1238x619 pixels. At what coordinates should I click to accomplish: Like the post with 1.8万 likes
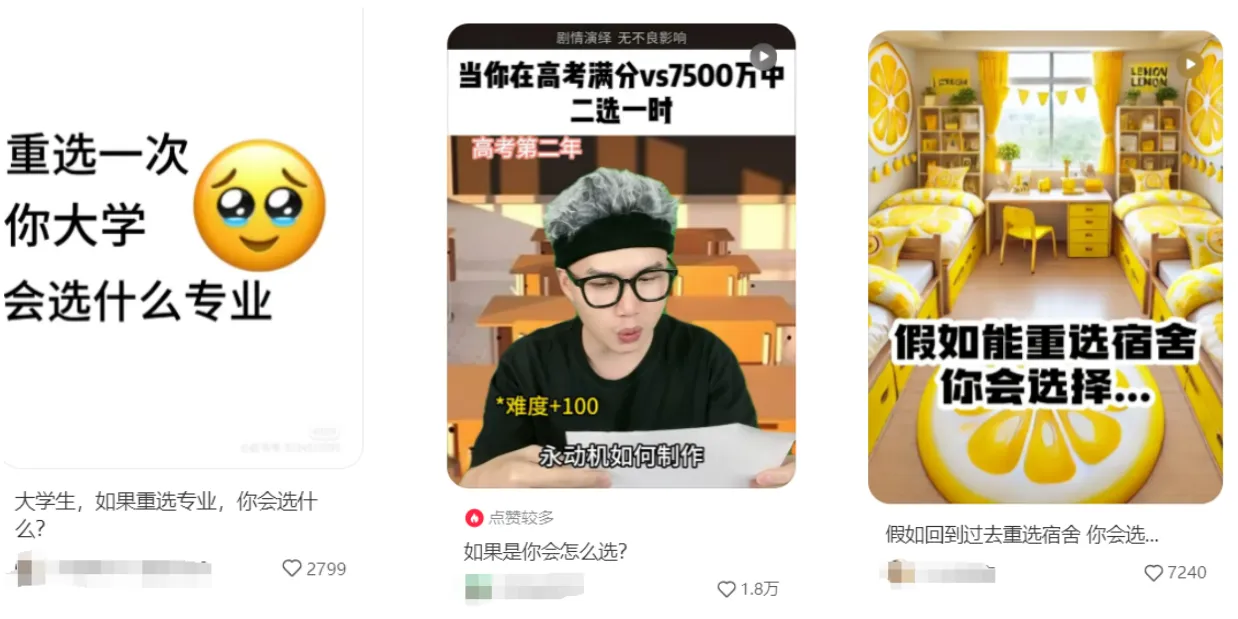[727, 590]
